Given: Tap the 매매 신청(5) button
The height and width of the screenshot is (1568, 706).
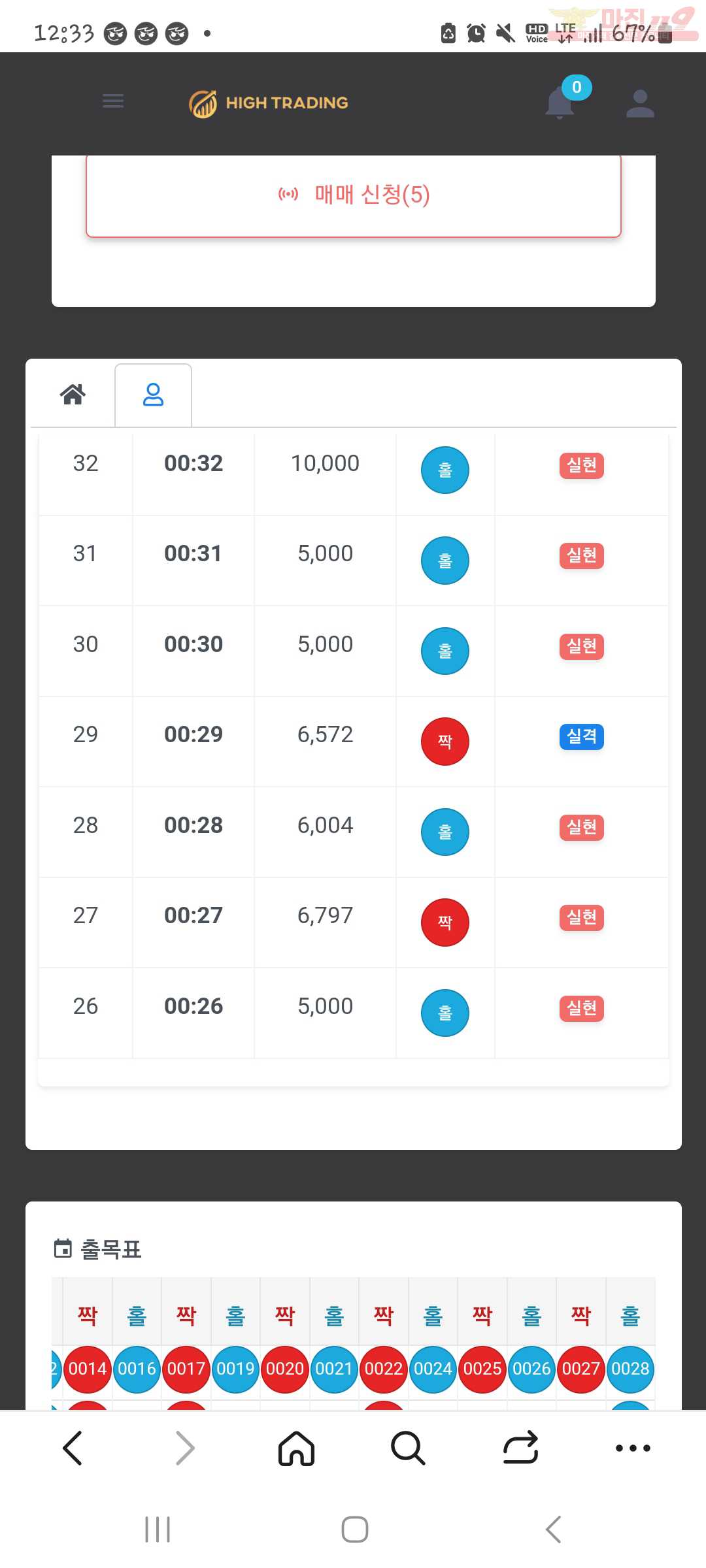Looking at the screenshot, I should coord(354,195).
